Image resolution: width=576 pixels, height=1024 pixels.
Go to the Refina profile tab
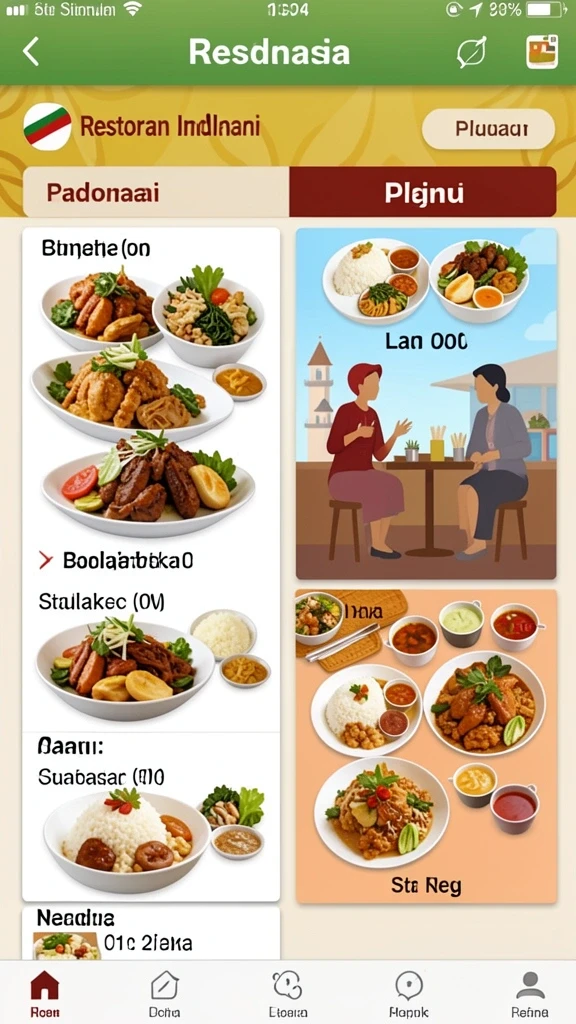(530, 993)
